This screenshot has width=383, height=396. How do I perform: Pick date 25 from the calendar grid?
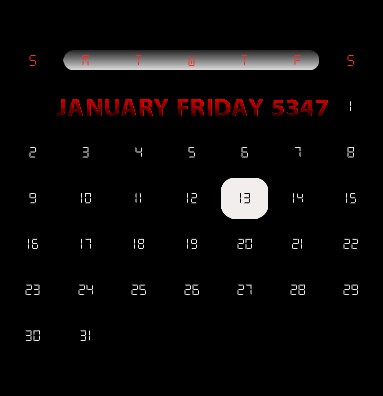pyautogui.click(x=138, y=290)
